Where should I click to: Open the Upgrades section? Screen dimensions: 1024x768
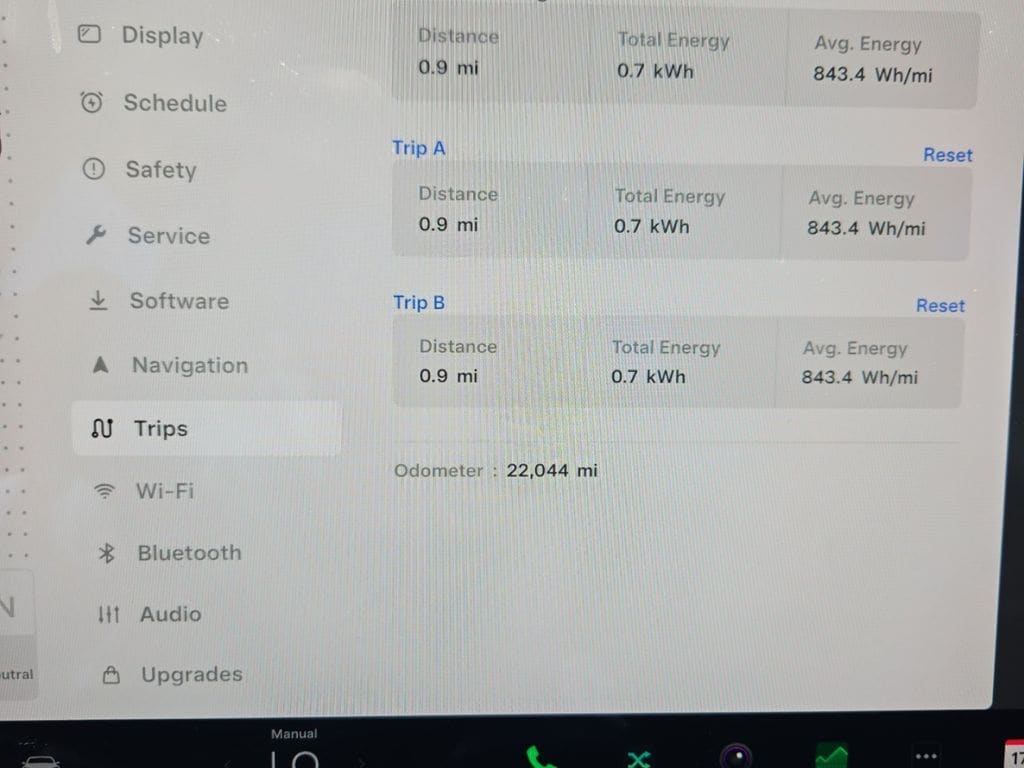pos(190,675)
